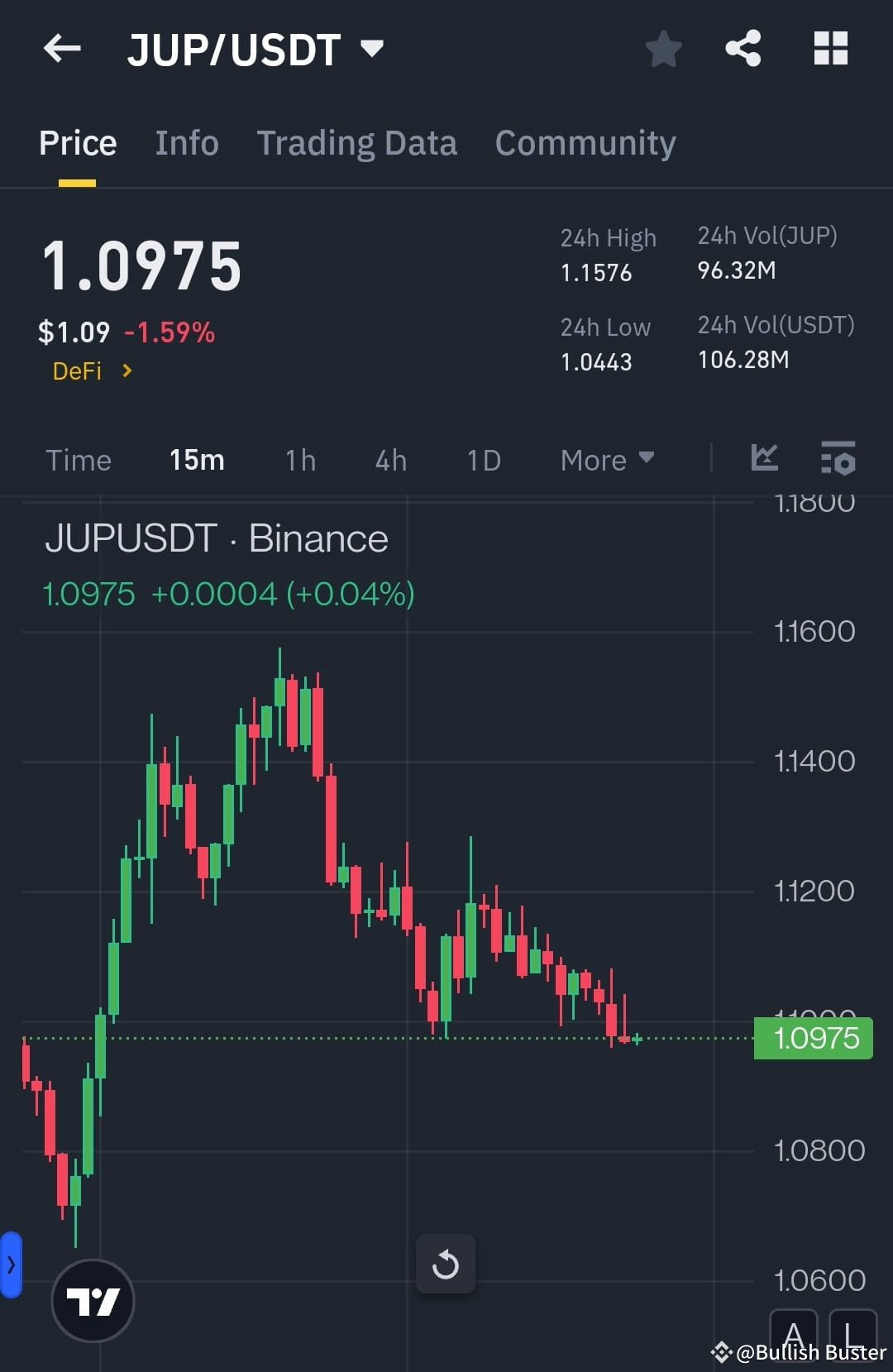Open the More timeframe dropdown
Viewport: 893px width, 1372px height.
[x=606, y=460]
